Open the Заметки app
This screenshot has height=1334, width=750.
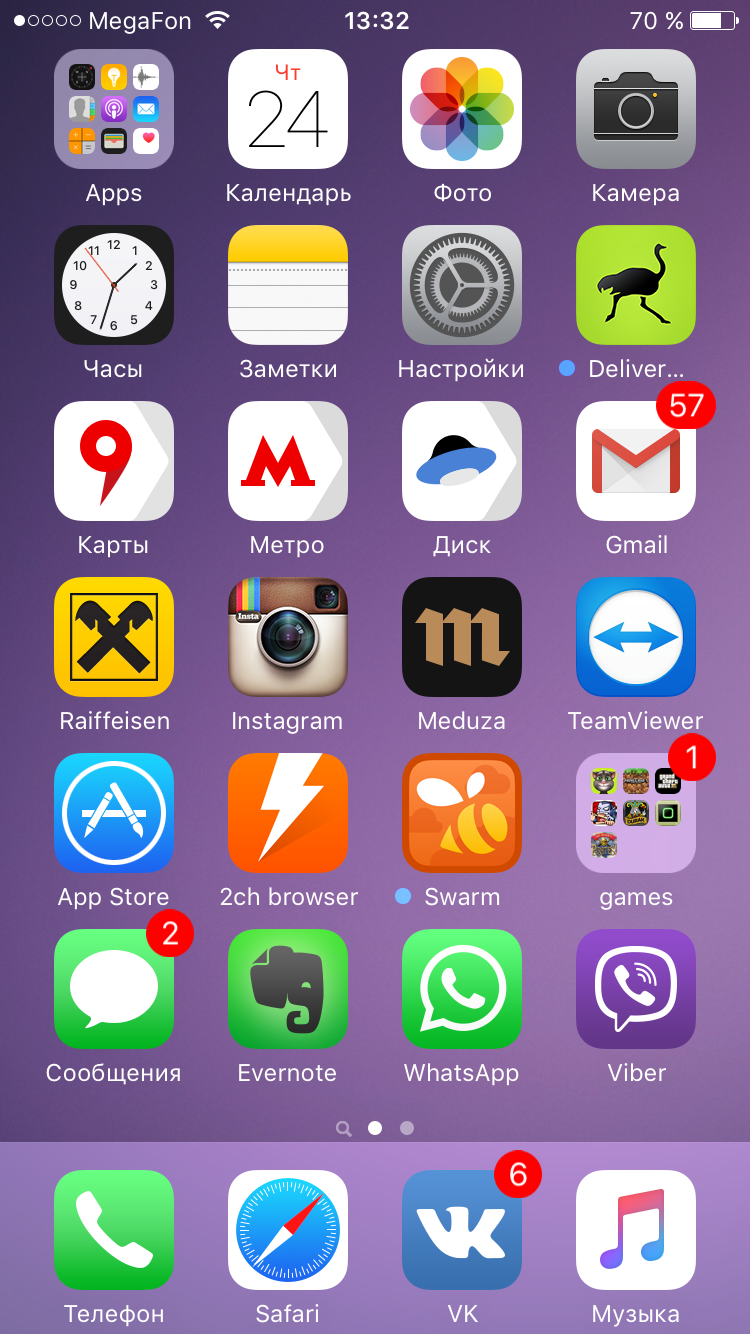coord(288,285)
